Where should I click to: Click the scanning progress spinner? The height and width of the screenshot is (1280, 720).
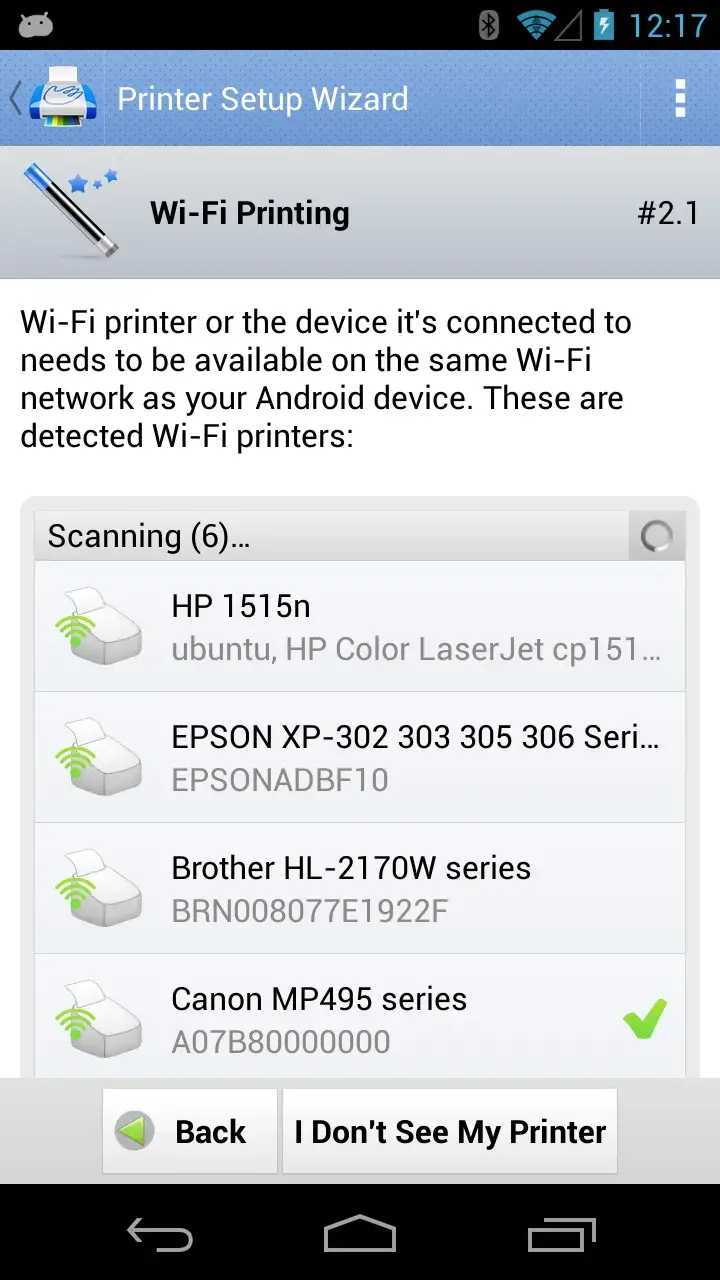(x=657, y=536)
